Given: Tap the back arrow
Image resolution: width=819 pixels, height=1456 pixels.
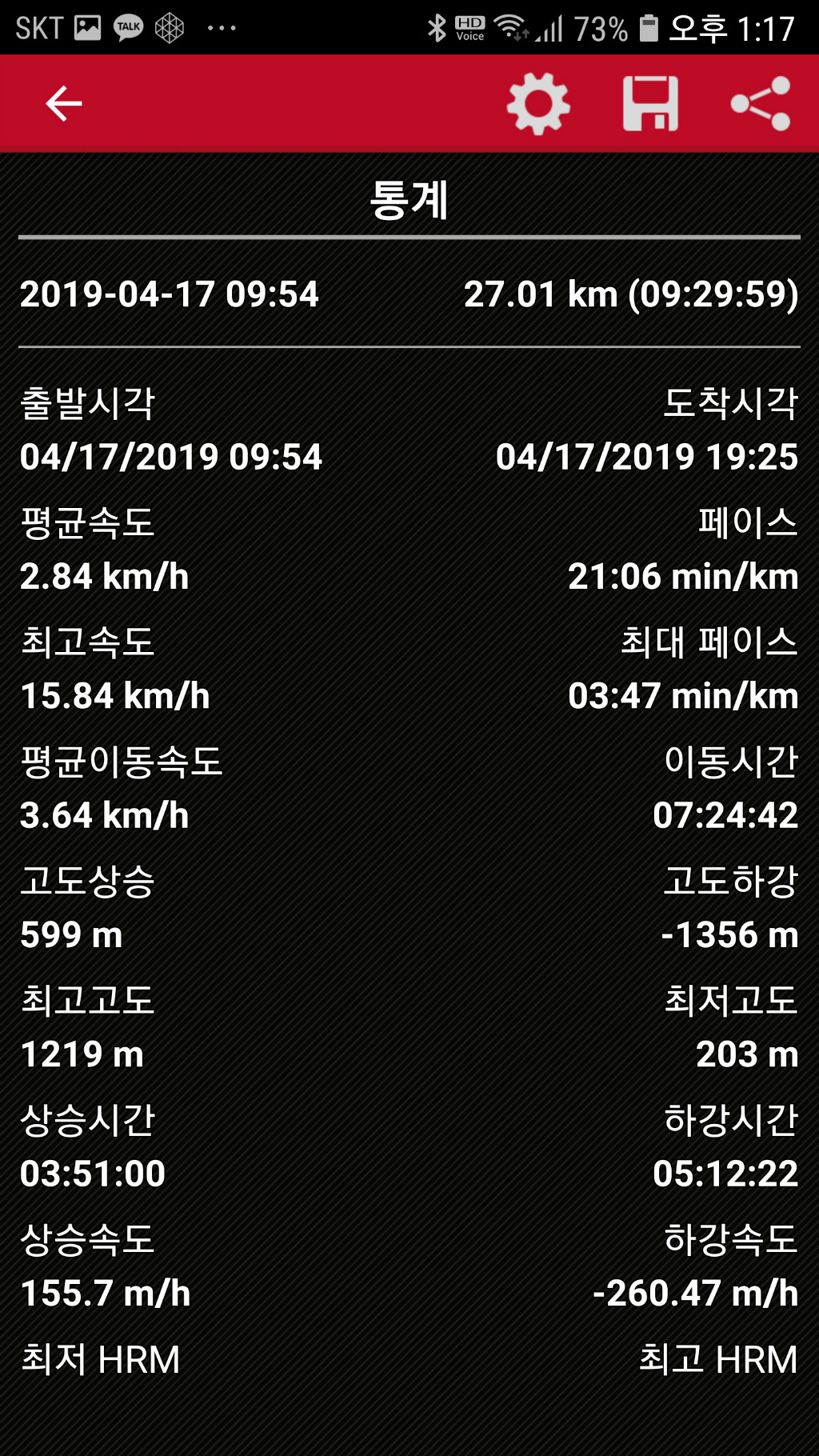Looking at the screenshot, I should pos(62,102).
